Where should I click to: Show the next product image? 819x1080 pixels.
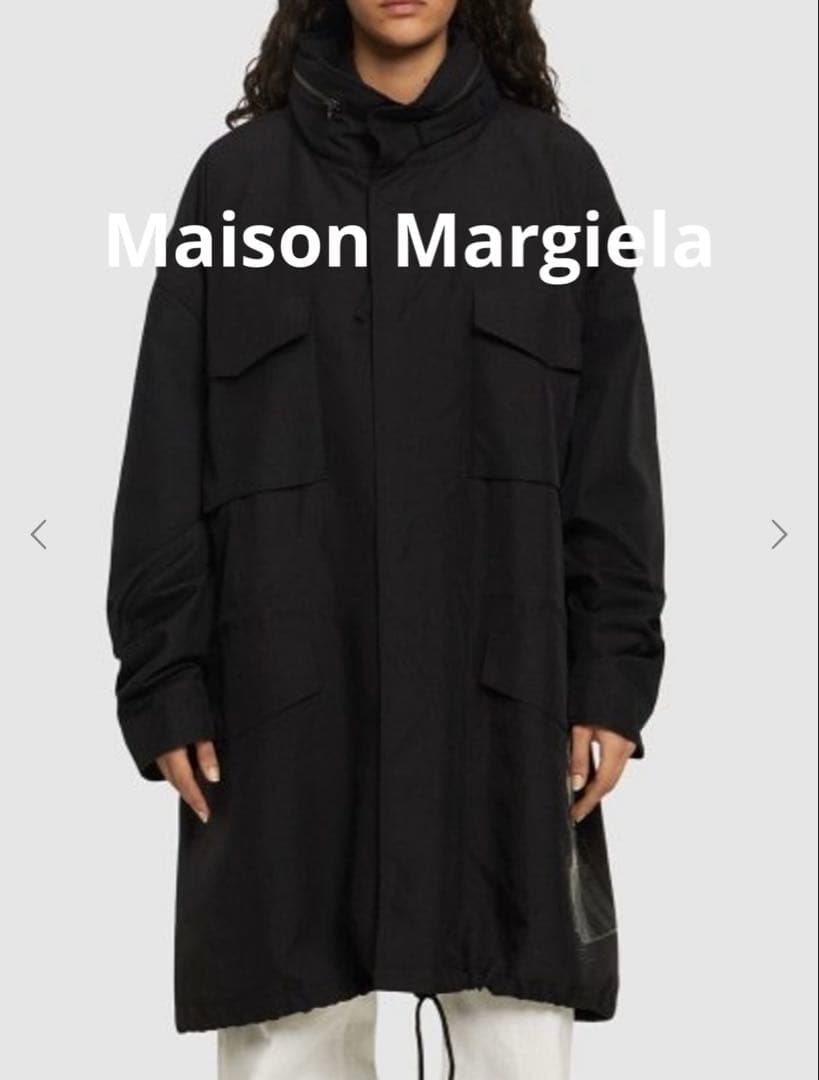pos(779,535)
